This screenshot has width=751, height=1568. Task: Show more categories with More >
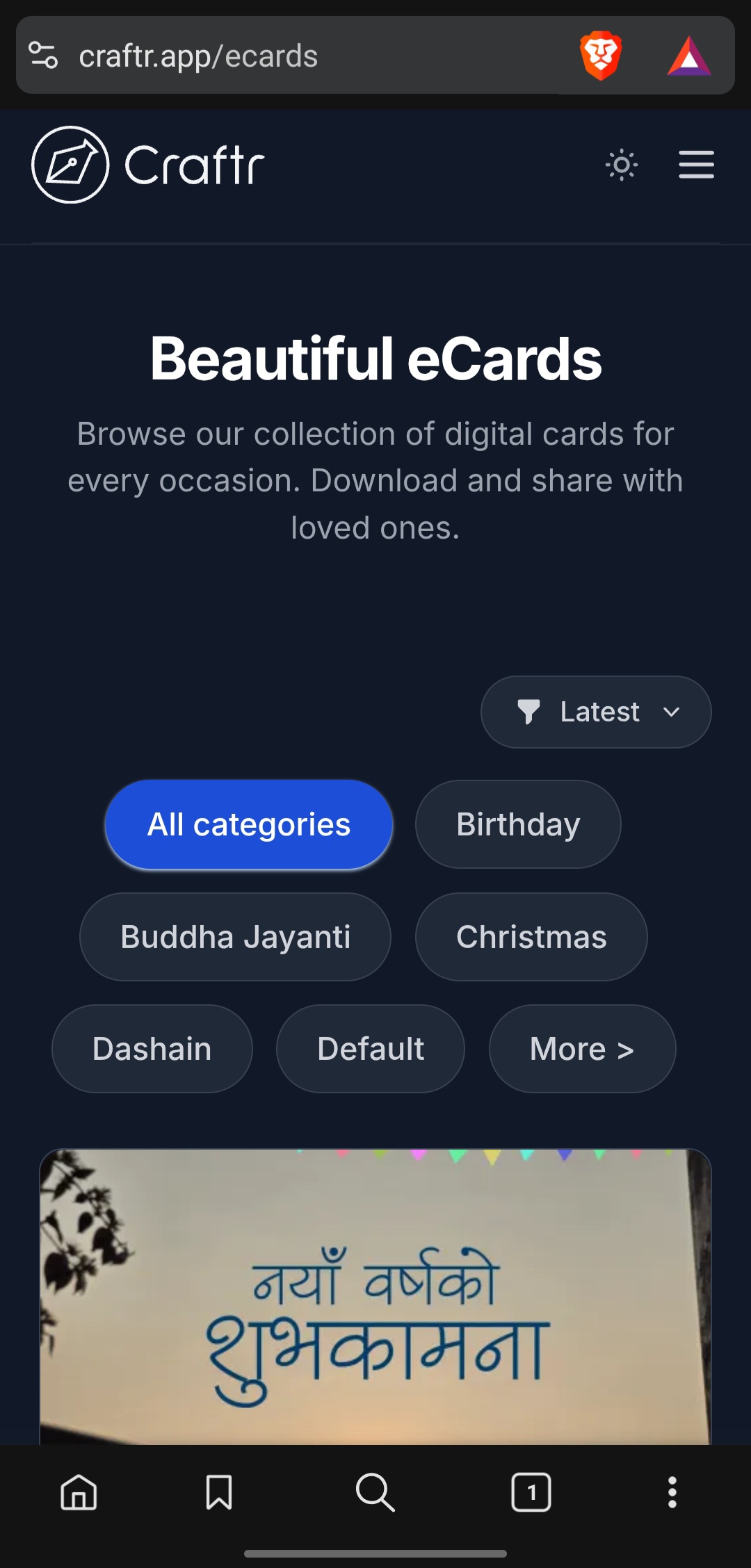point(582,1049)
